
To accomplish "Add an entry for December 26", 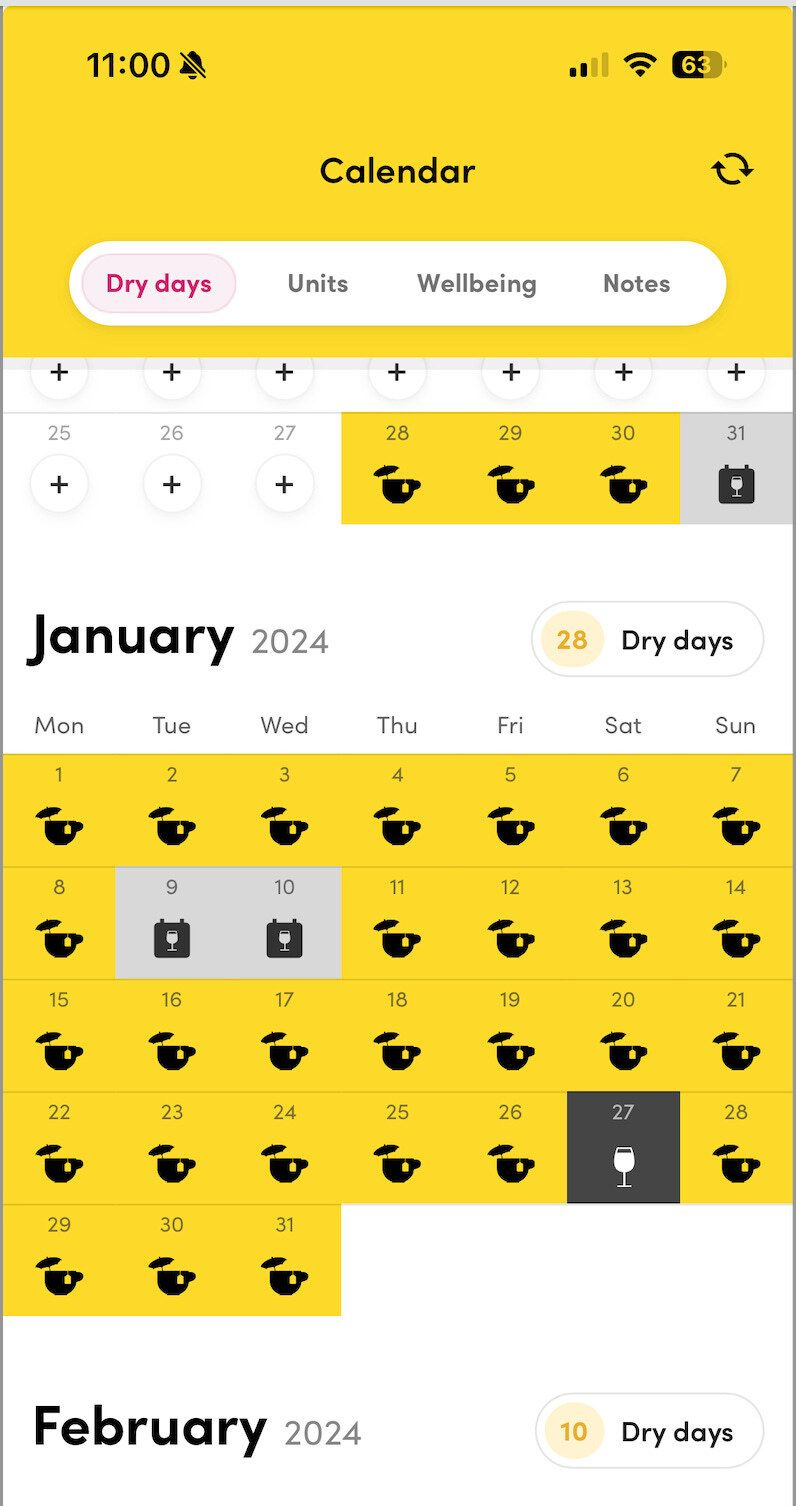I will [x=172, y=484].
